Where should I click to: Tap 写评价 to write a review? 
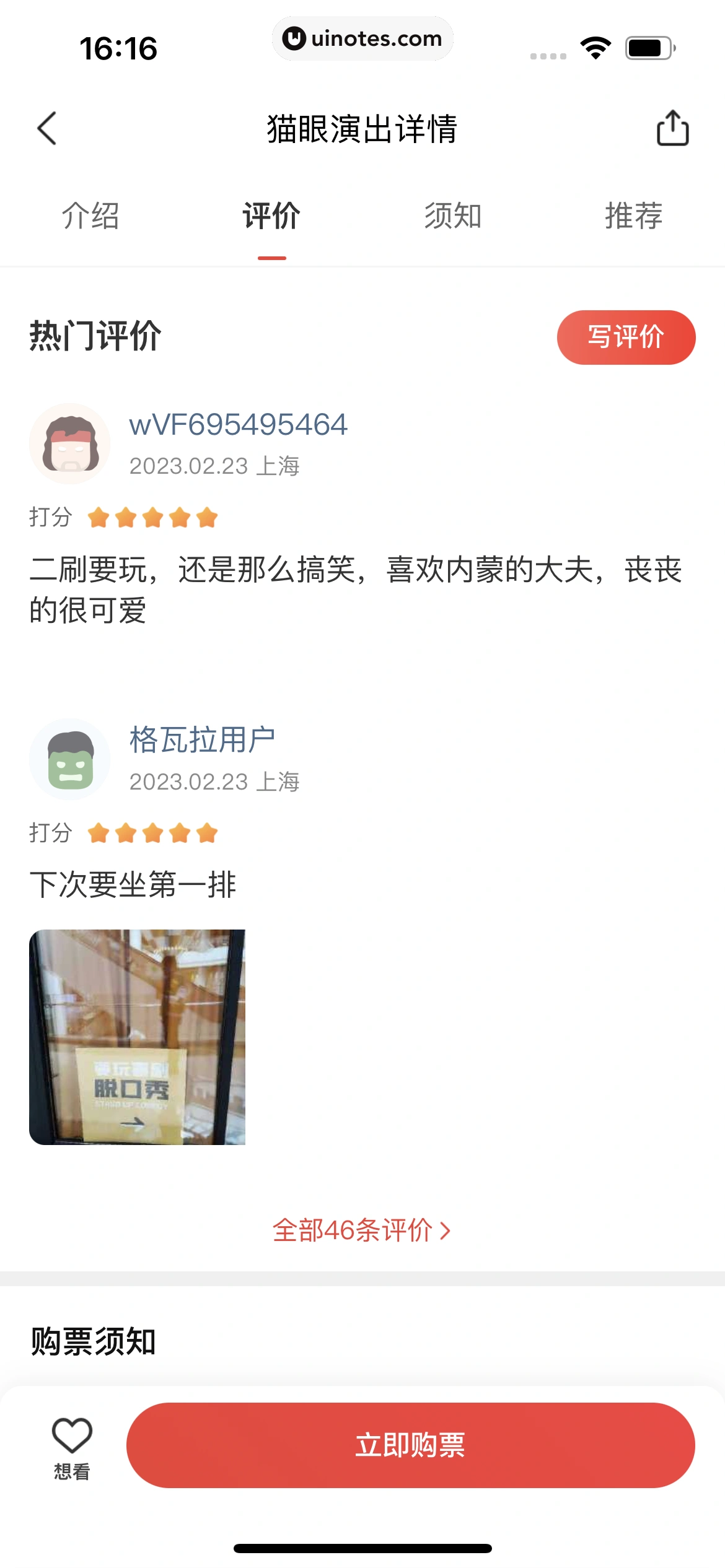(626, 338)
